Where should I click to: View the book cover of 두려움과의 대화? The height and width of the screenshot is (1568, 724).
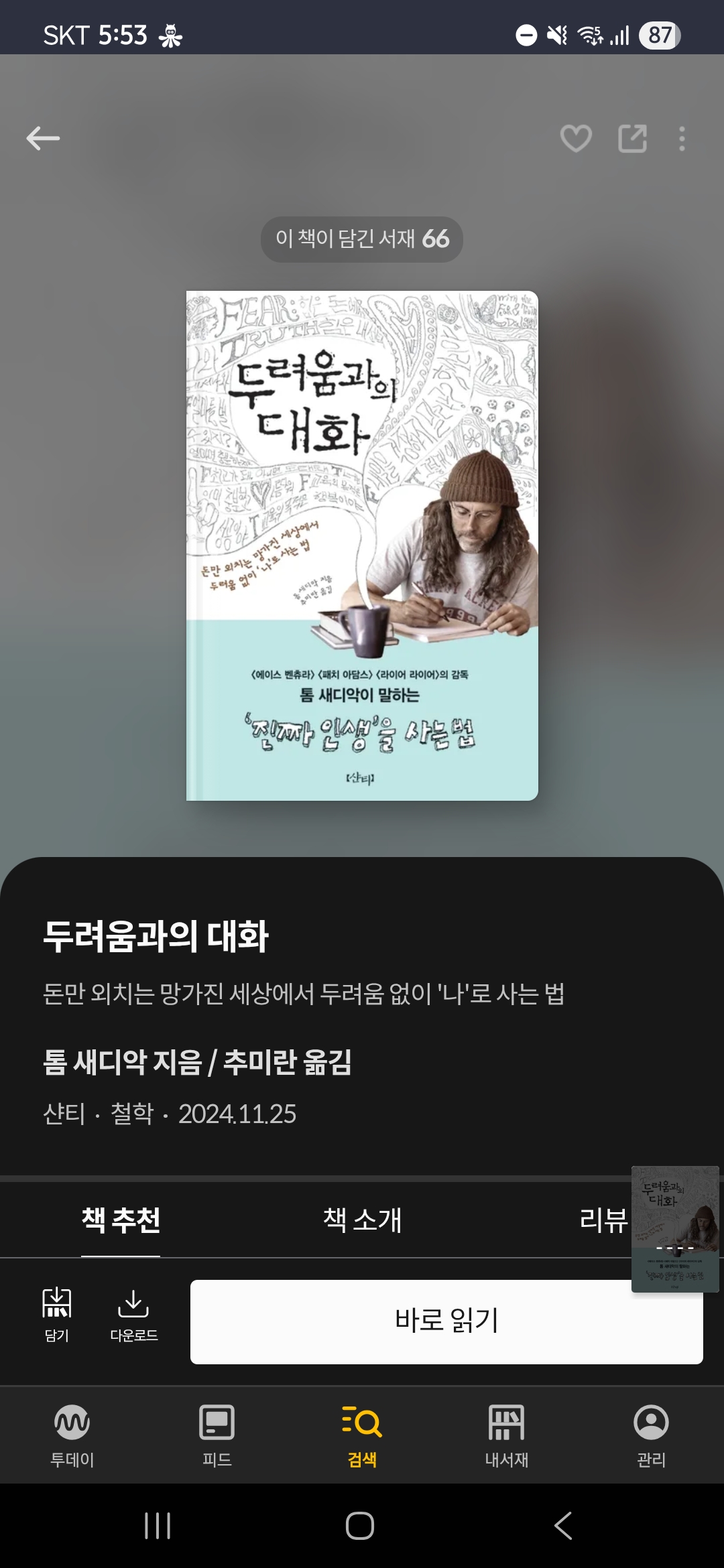click(362, 545)
